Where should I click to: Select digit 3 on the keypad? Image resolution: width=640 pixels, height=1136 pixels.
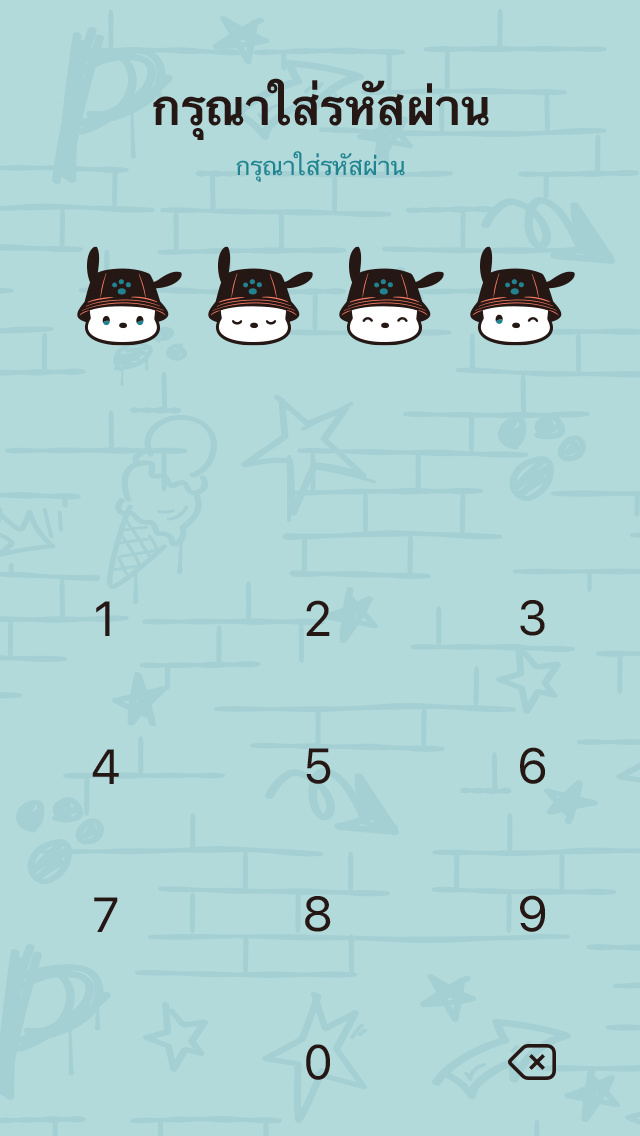tap(532, 619)
